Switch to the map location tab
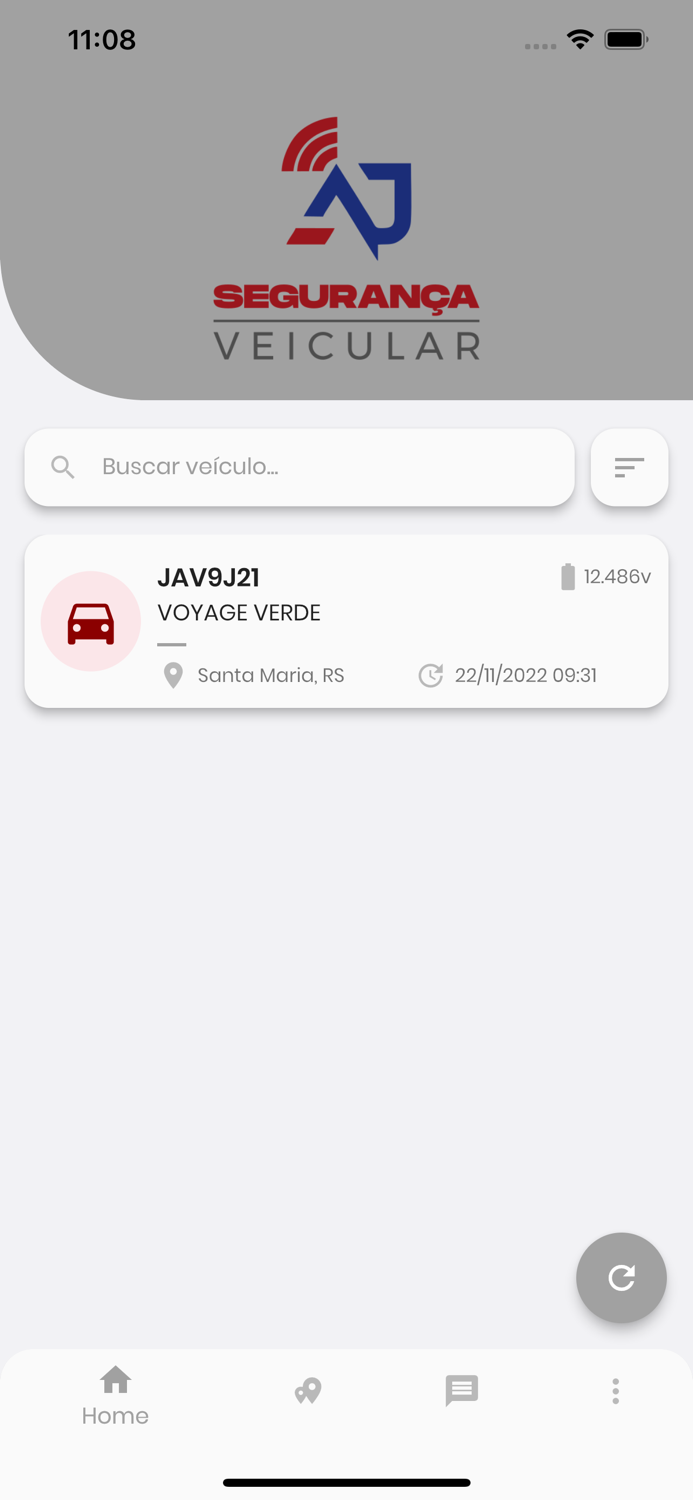Screen dimensions: 693x1500 coord(308,1391)
